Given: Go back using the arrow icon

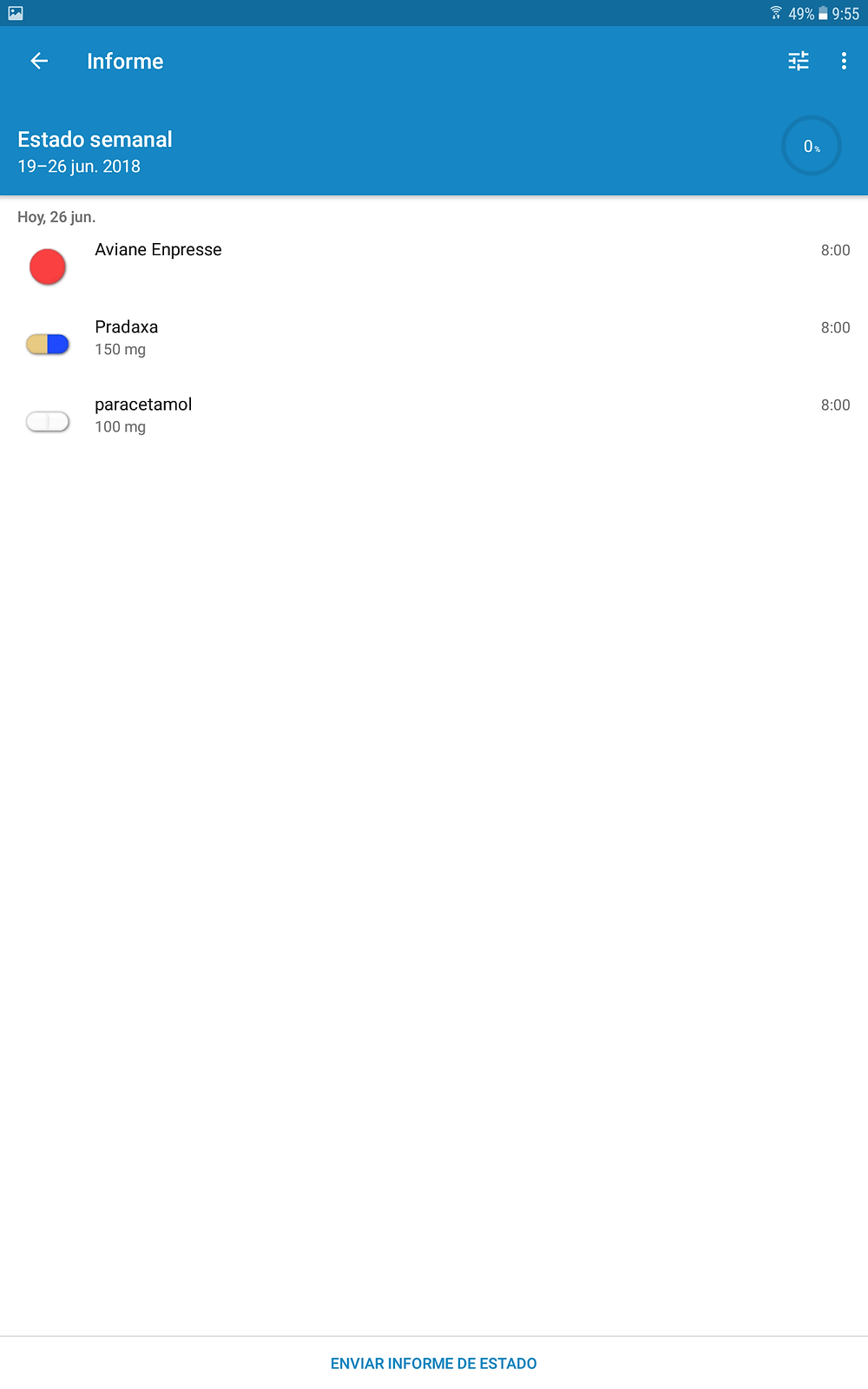Looking at the screenshot, I should pos(39,61).
